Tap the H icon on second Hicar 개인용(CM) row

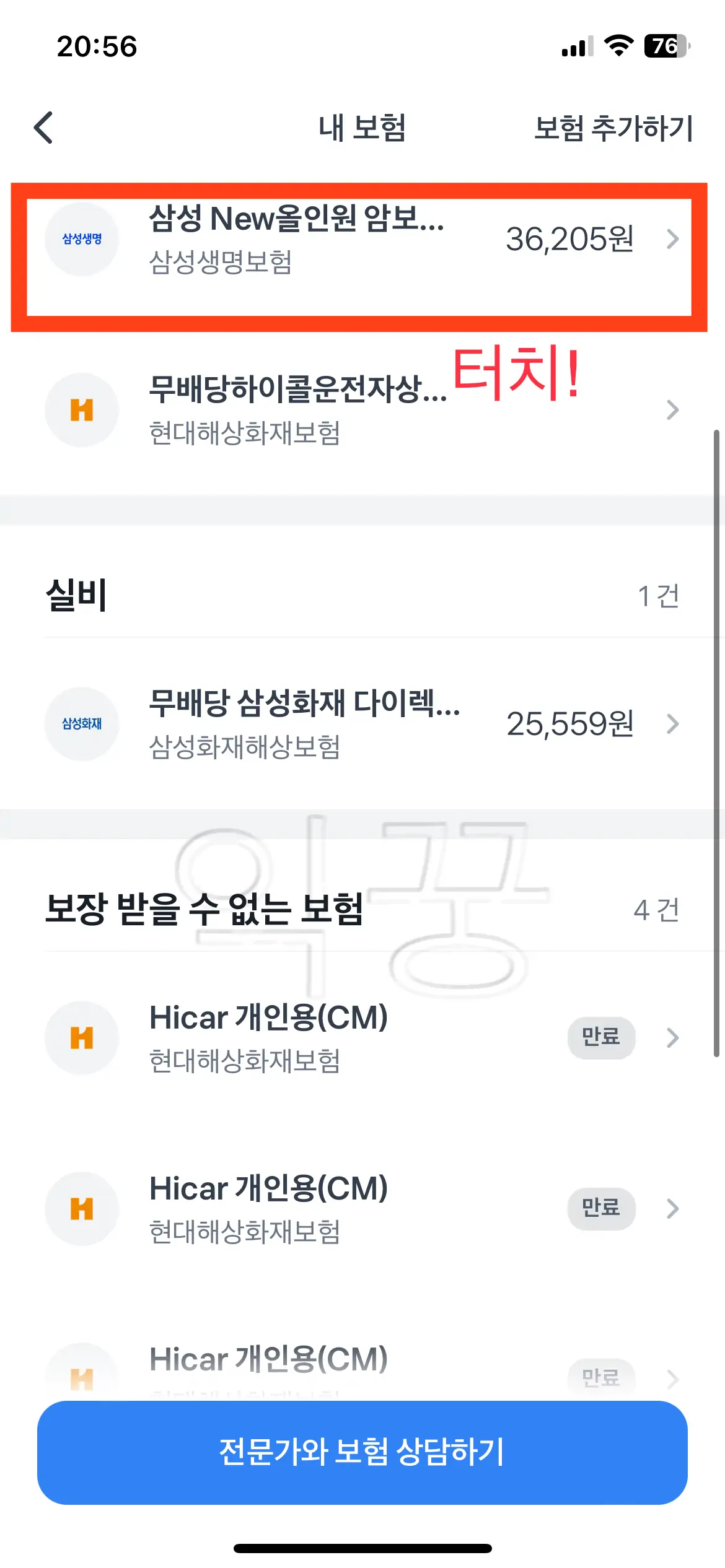pyautogui.click(x=82, y=1209)
